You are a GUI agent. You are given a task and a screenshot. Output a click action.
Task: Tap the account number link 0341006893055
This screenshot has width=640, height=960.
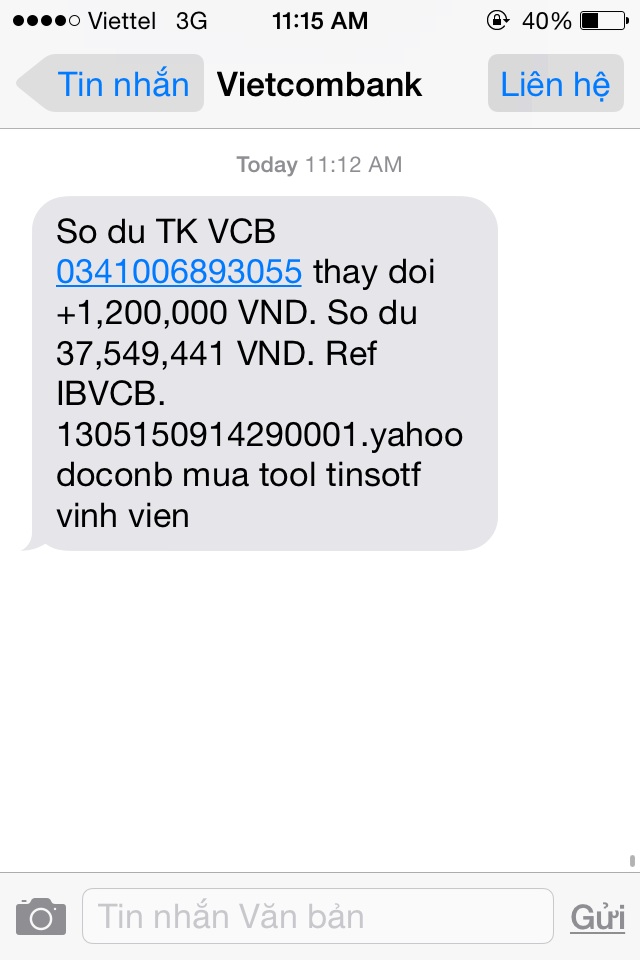pos(179,272)
